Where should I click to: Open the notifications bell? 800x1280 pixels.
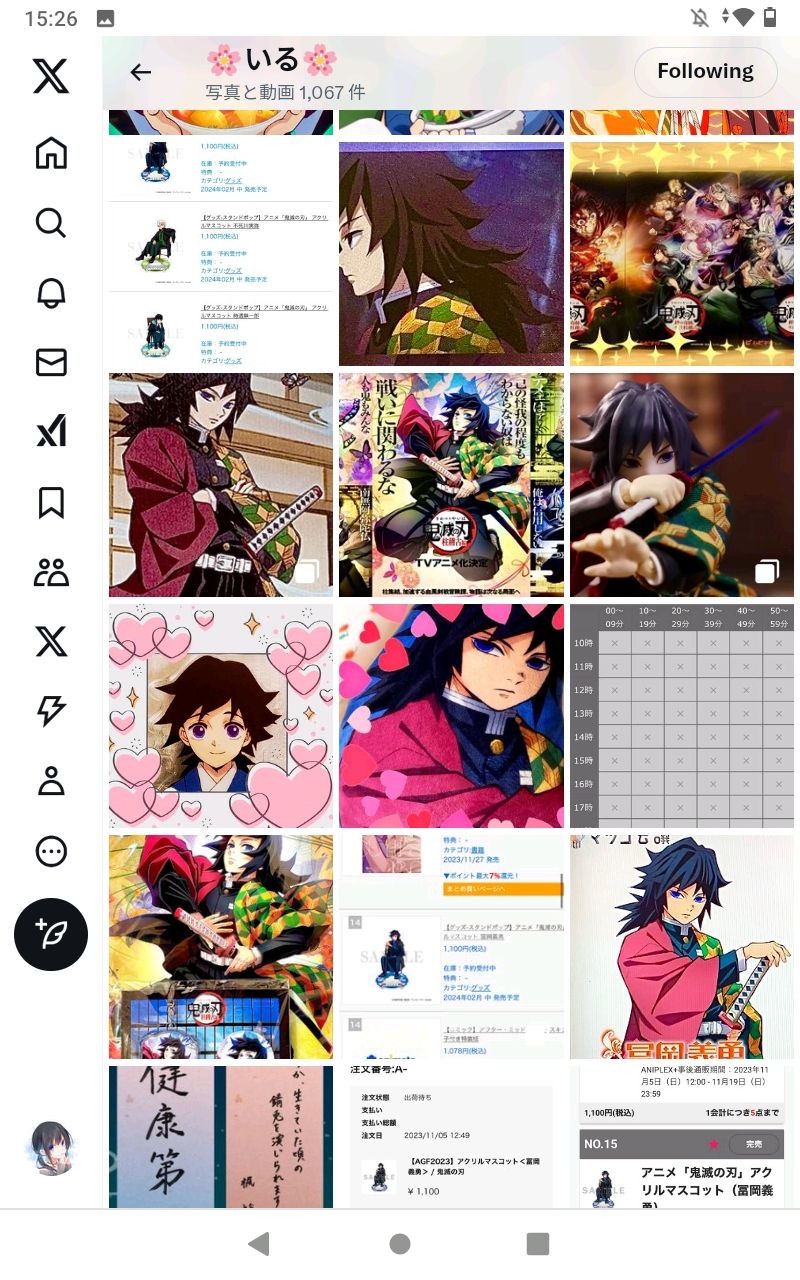(x=51, y=292)
